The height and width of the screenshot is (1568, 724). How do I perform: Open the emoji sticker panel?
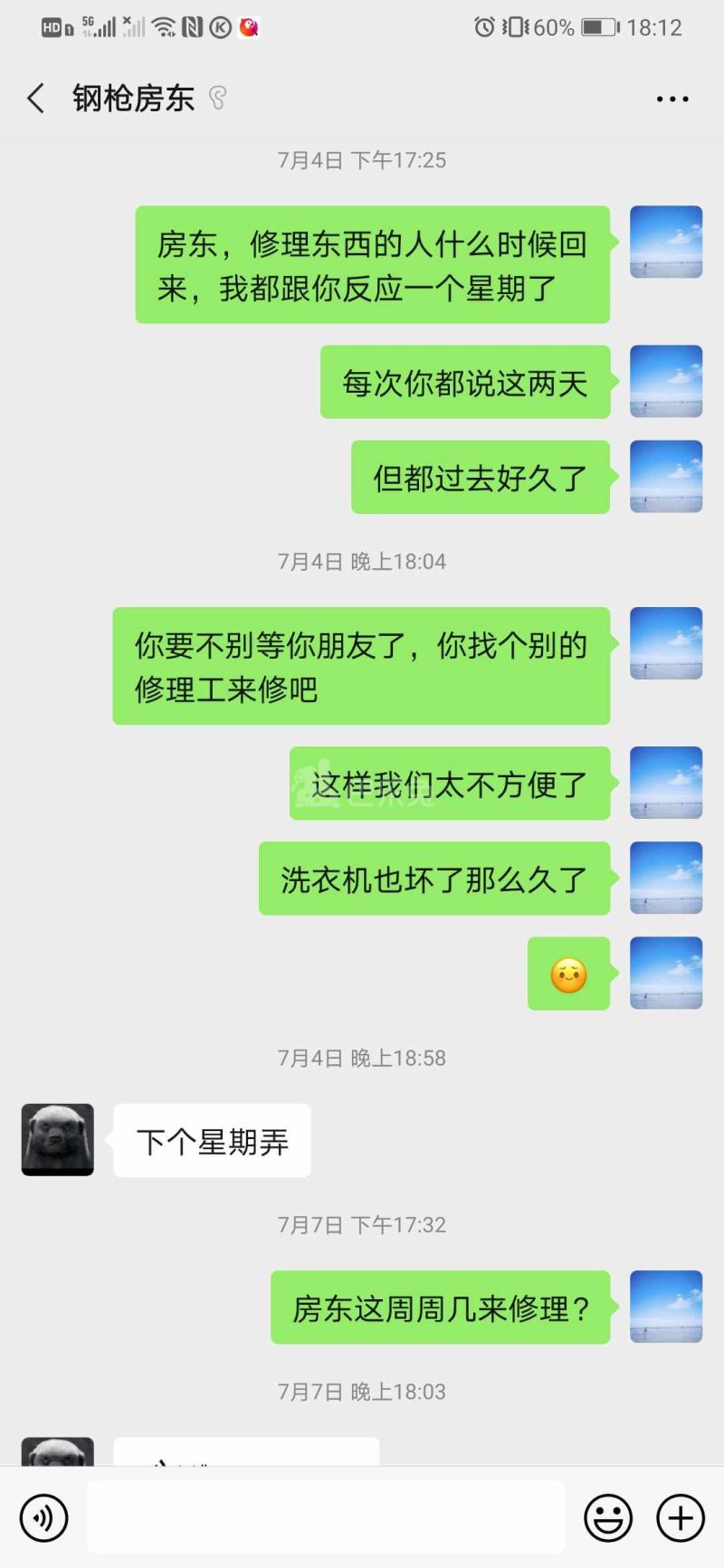(x=607, y=1517)
